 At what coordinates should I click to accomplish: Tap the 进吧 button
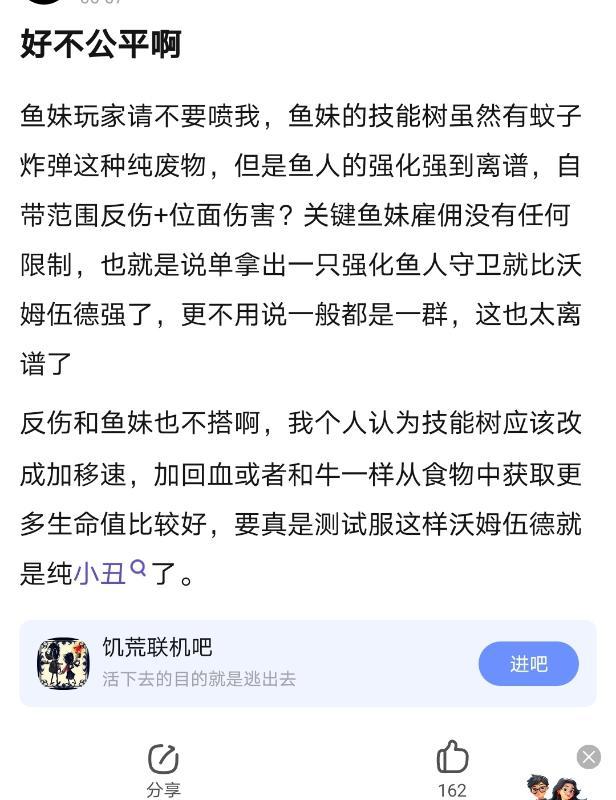pos(528,664)
